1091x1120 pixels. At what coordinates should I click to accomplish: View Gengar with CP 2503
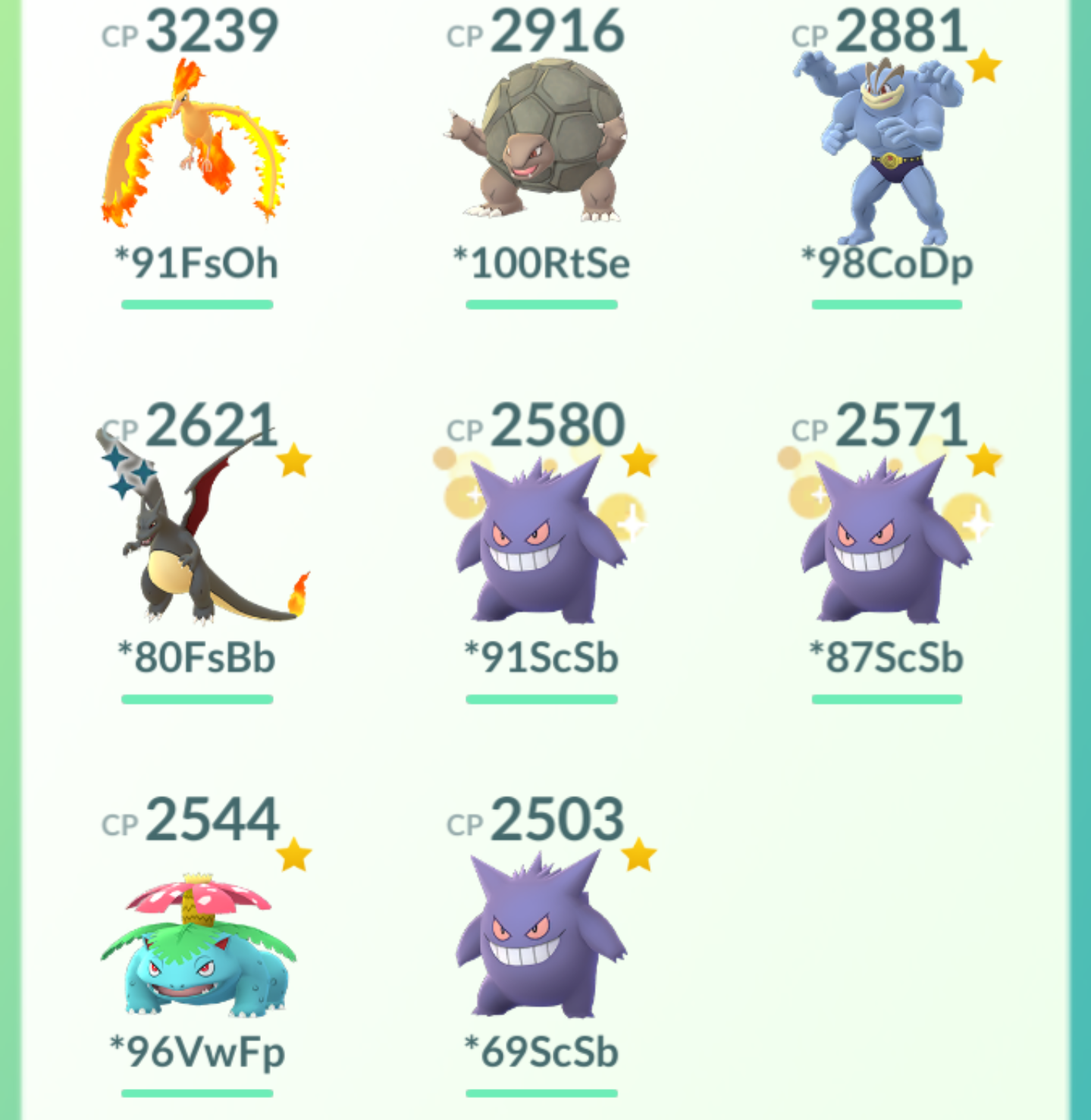coord(541,936)
